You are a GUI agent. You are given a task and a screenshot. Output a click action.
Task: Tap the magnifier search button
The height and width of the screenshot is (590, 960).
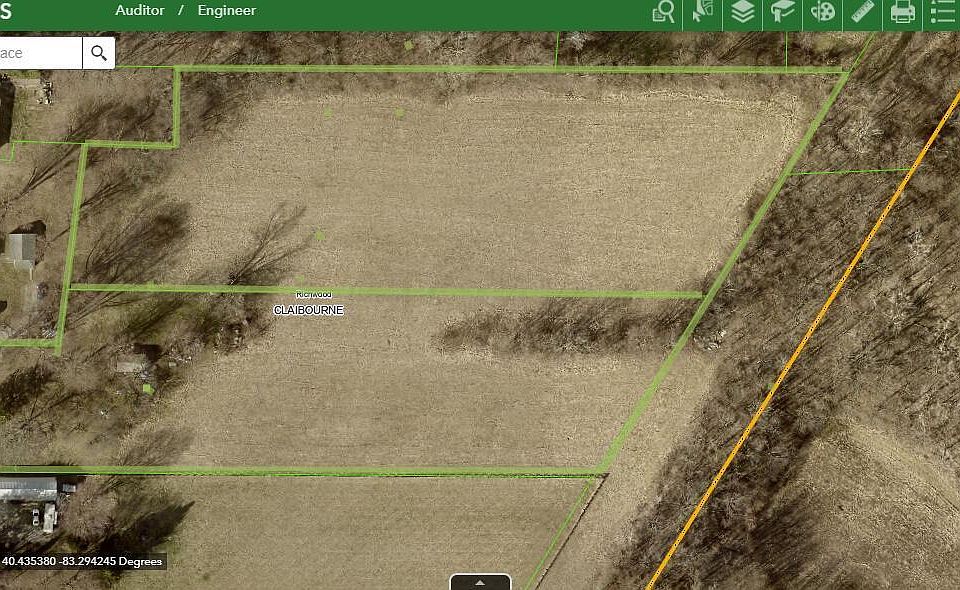99,53
